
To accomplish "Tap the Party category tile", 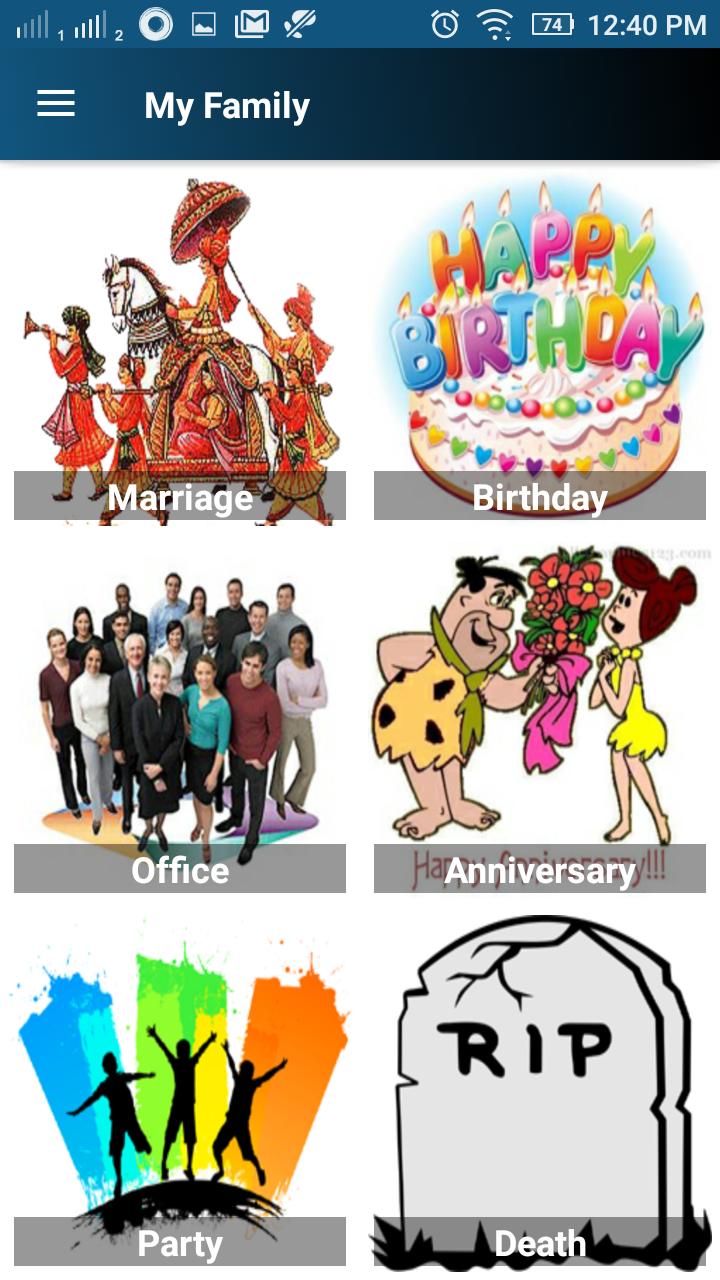I will pos(180,1090).
